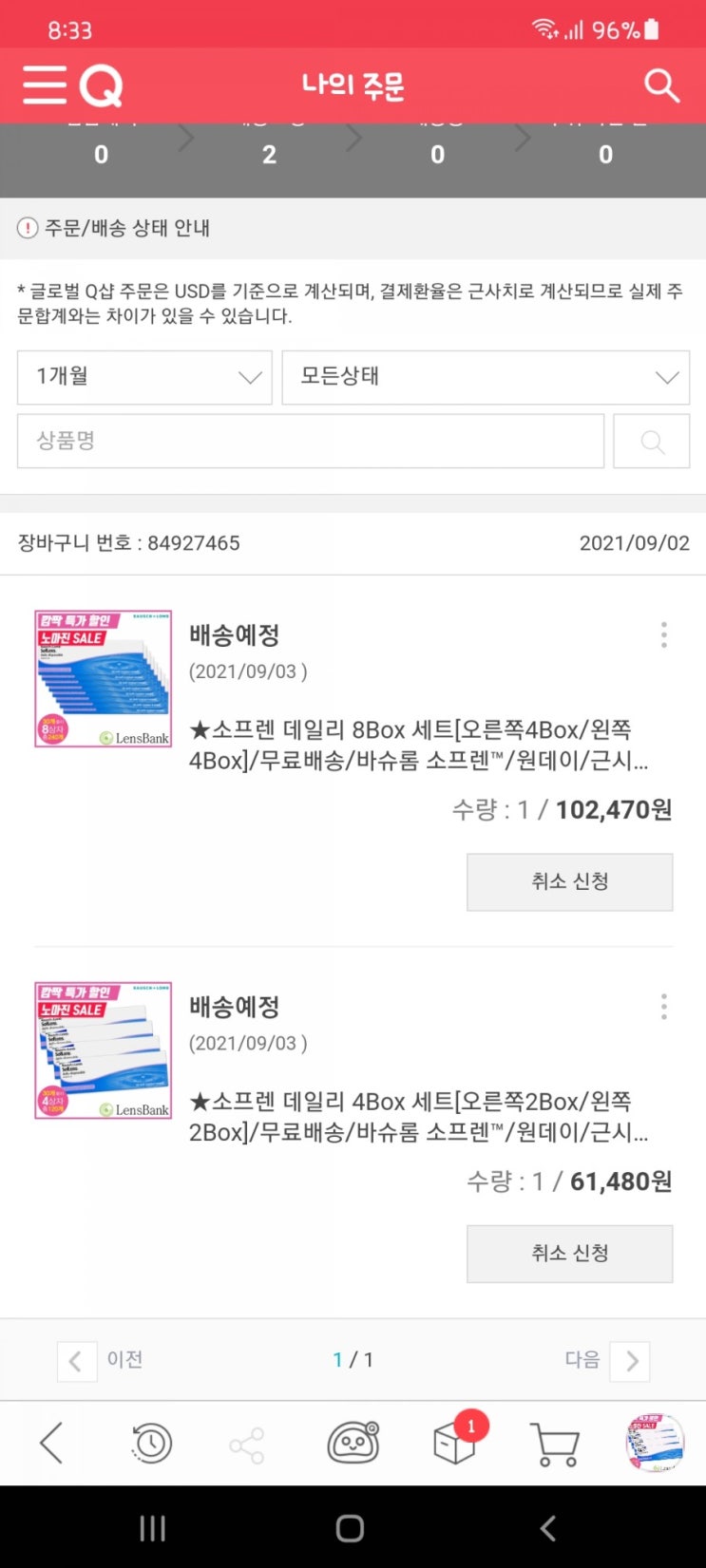Tap the system home button

(x=350, y=1528)
